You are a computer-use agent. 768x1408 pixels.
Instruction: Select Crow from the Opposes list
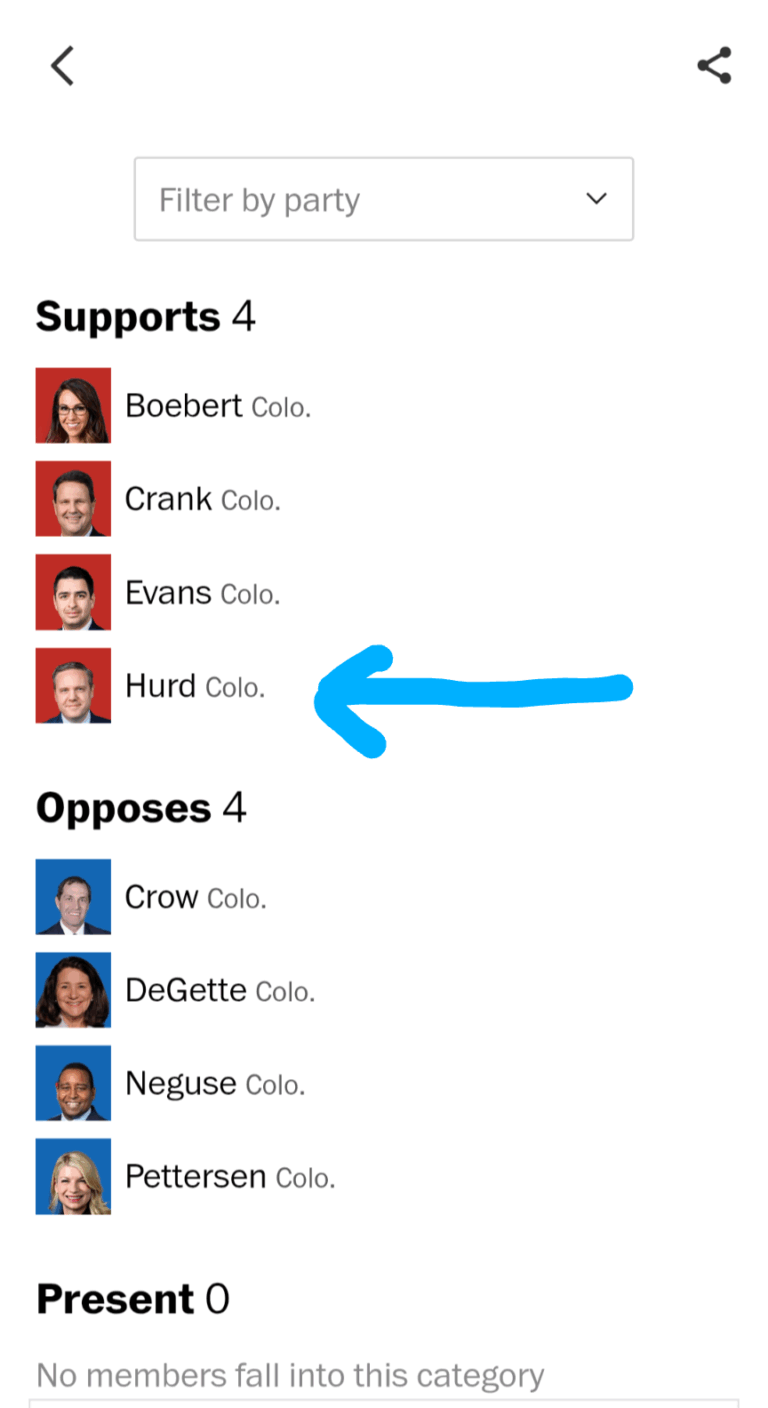point(152,897)
